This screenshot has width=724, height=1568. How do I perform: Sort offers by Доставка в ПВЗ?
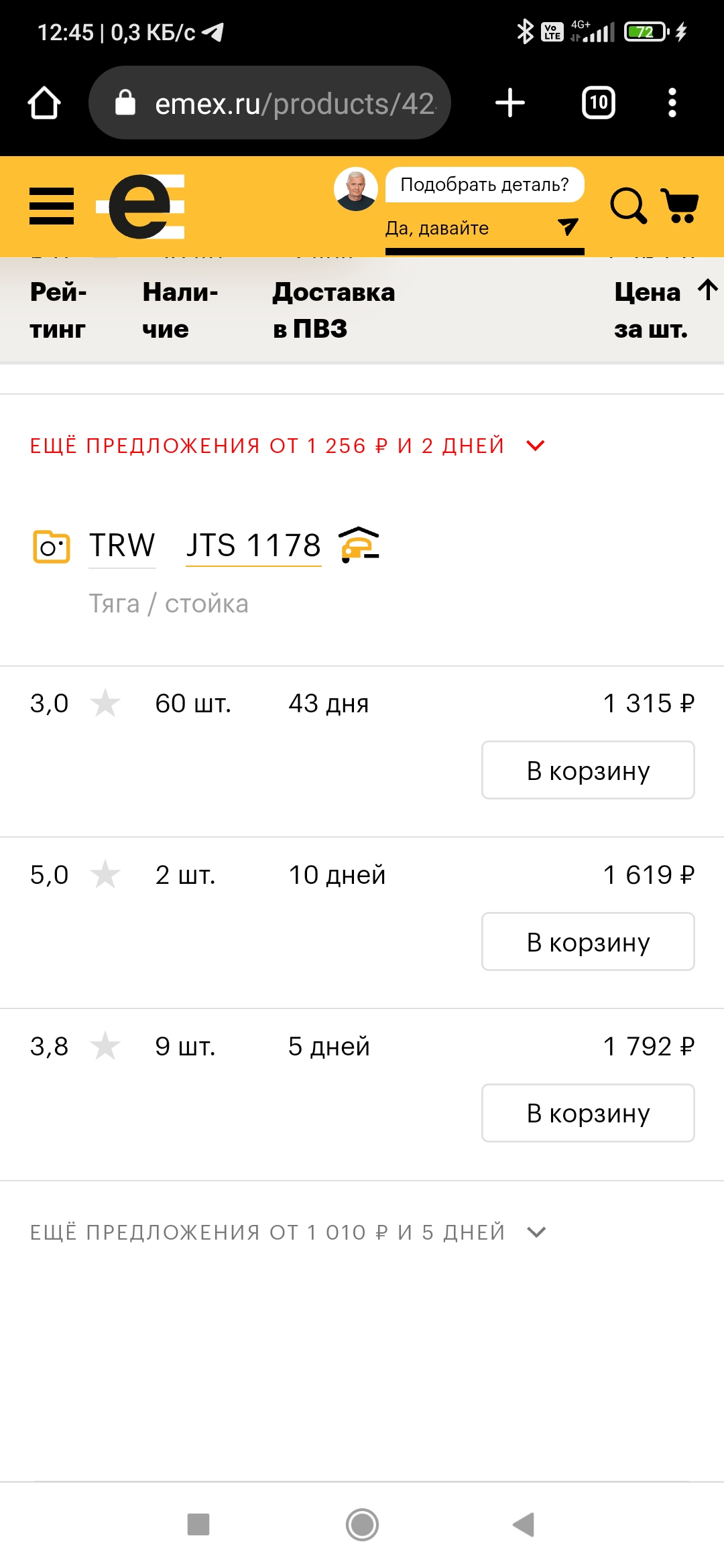(x=333, y=310)
